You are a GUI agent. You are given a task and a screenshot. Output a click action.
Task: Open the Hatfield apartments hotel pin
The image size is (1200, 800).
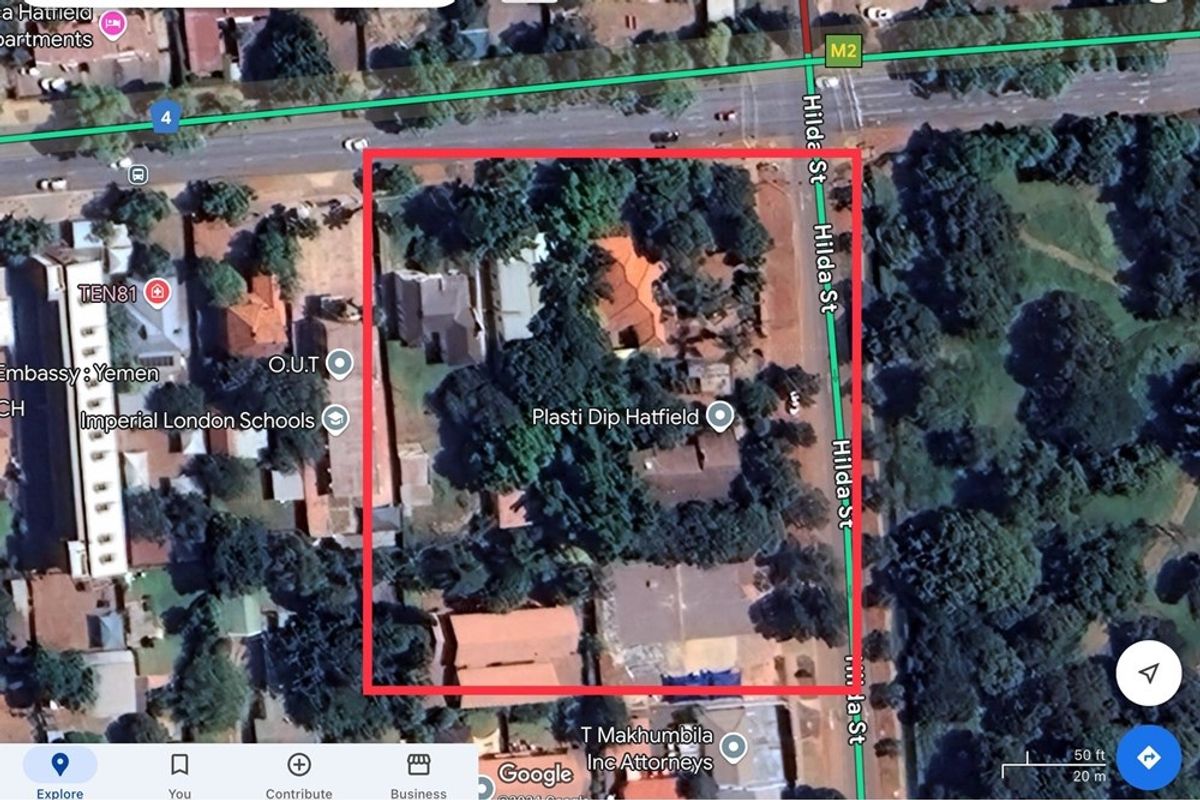[112, 24]
